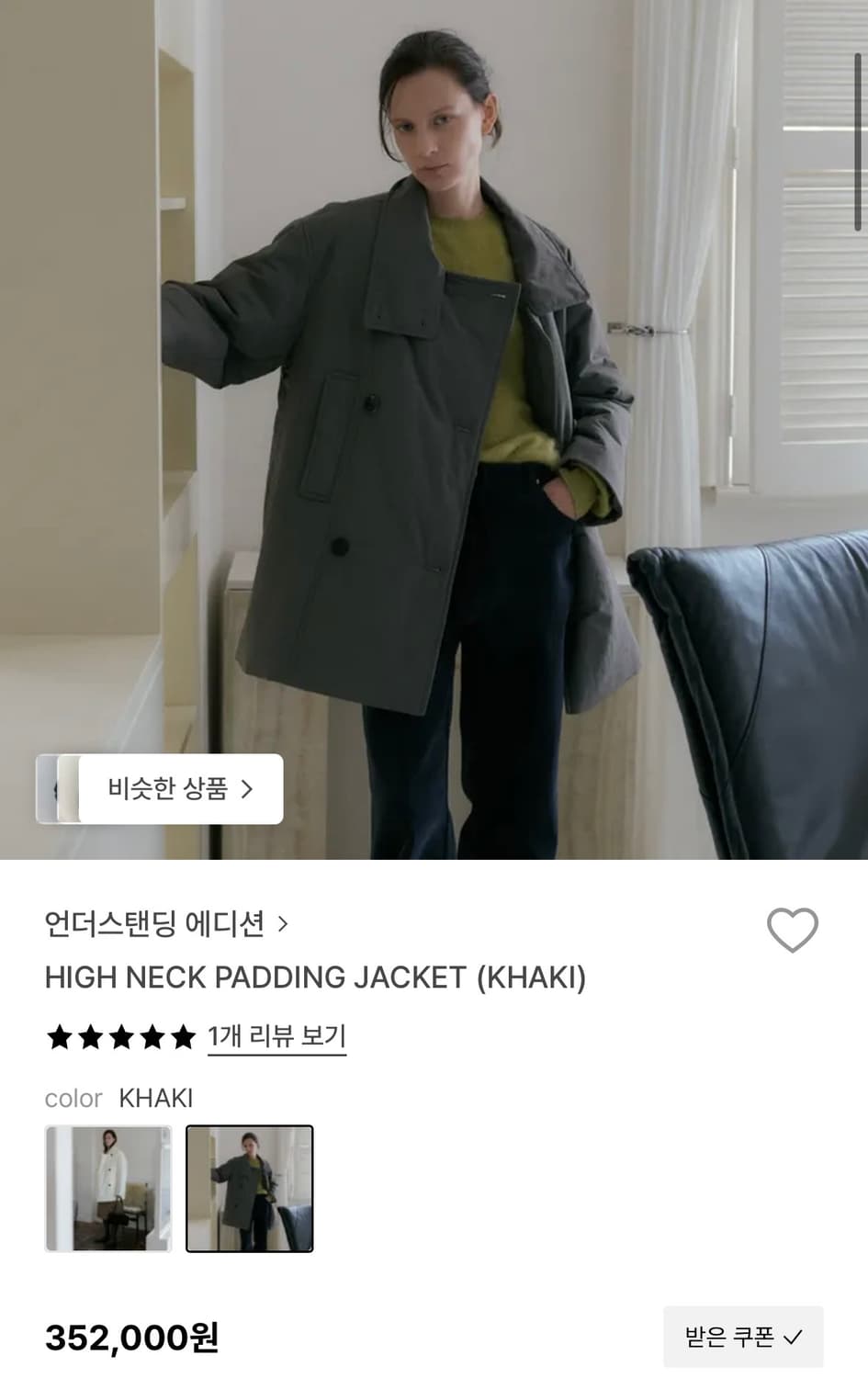868x1378 pixels.
Task: Tap the middle star in the rating
Action: [120, 1036]
